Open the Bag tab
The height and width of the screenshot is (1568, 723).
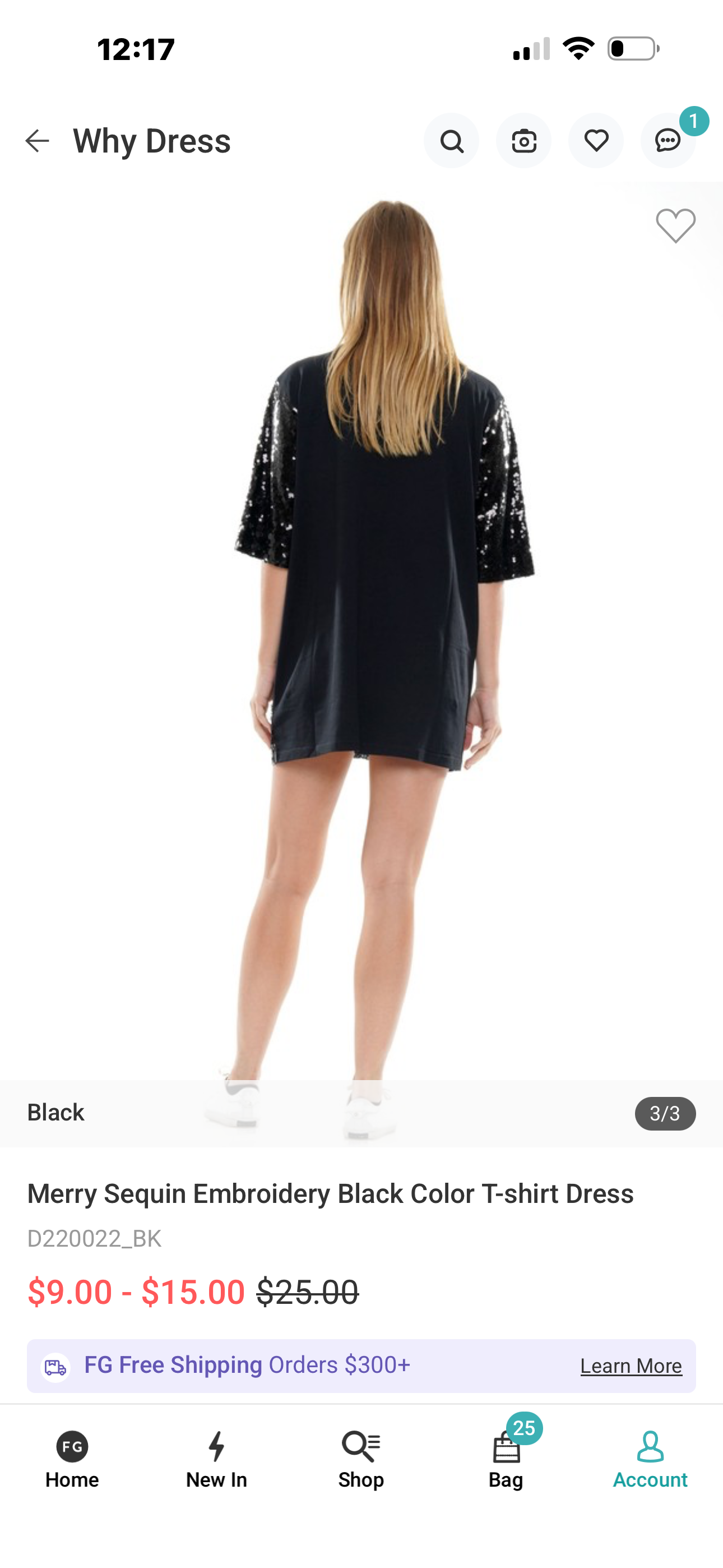[506, 1460]
